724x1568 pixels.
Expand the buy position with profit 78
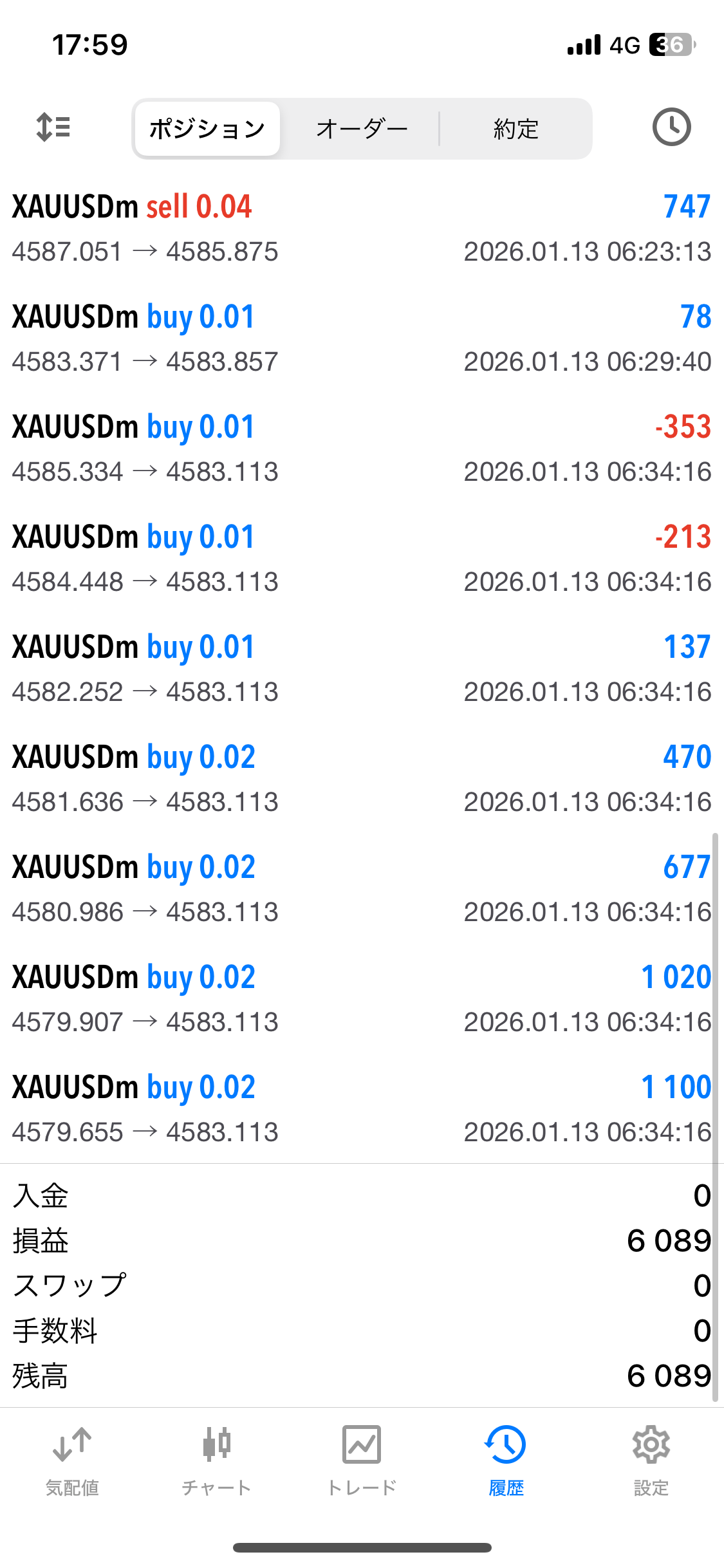[x=362, y=339]
